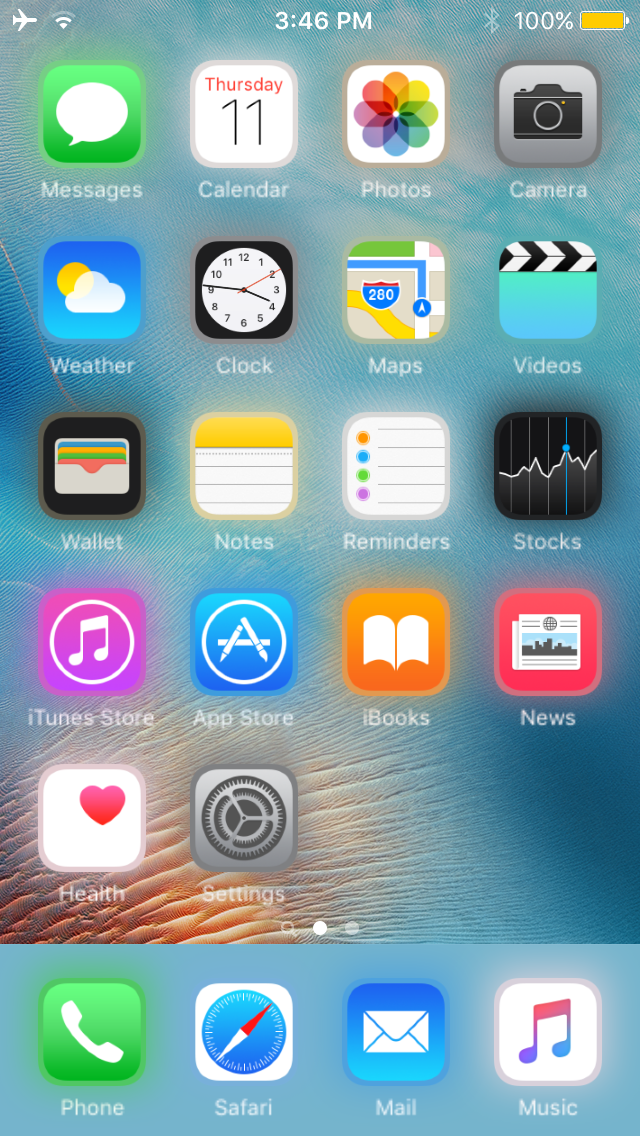The height and width of the screenshot is (1136, 640).
Task: Check the Weather app
Action: pyautogui.click(x=92, y=290)
